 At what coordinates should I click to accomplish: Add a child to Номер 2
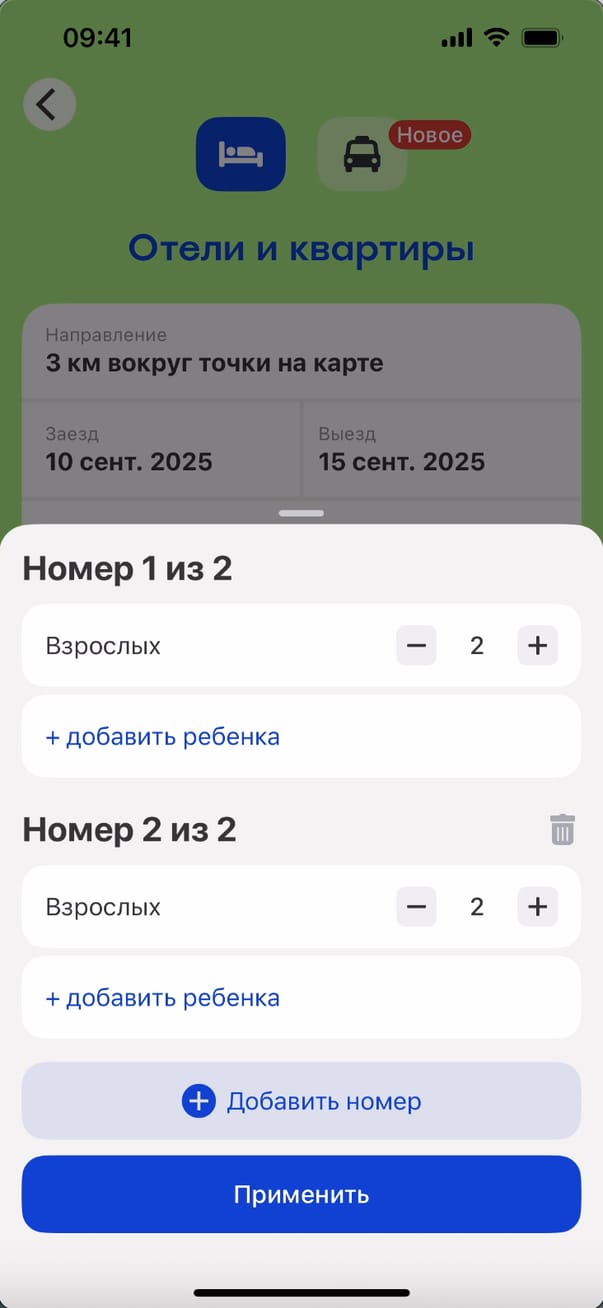pyautogui.click(x=163, y=998)
